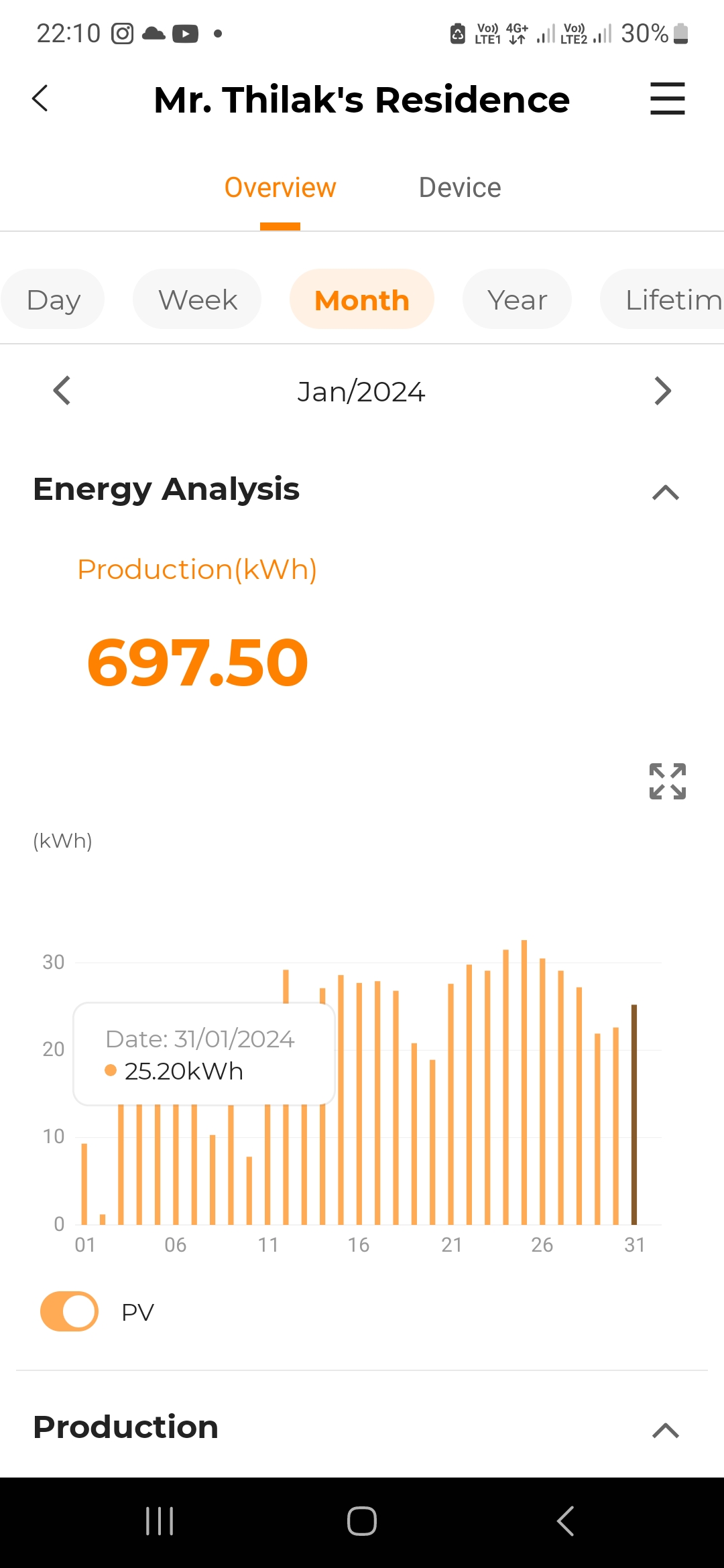
Task: Switch to the Year view
Action: (x=517, y=300)
